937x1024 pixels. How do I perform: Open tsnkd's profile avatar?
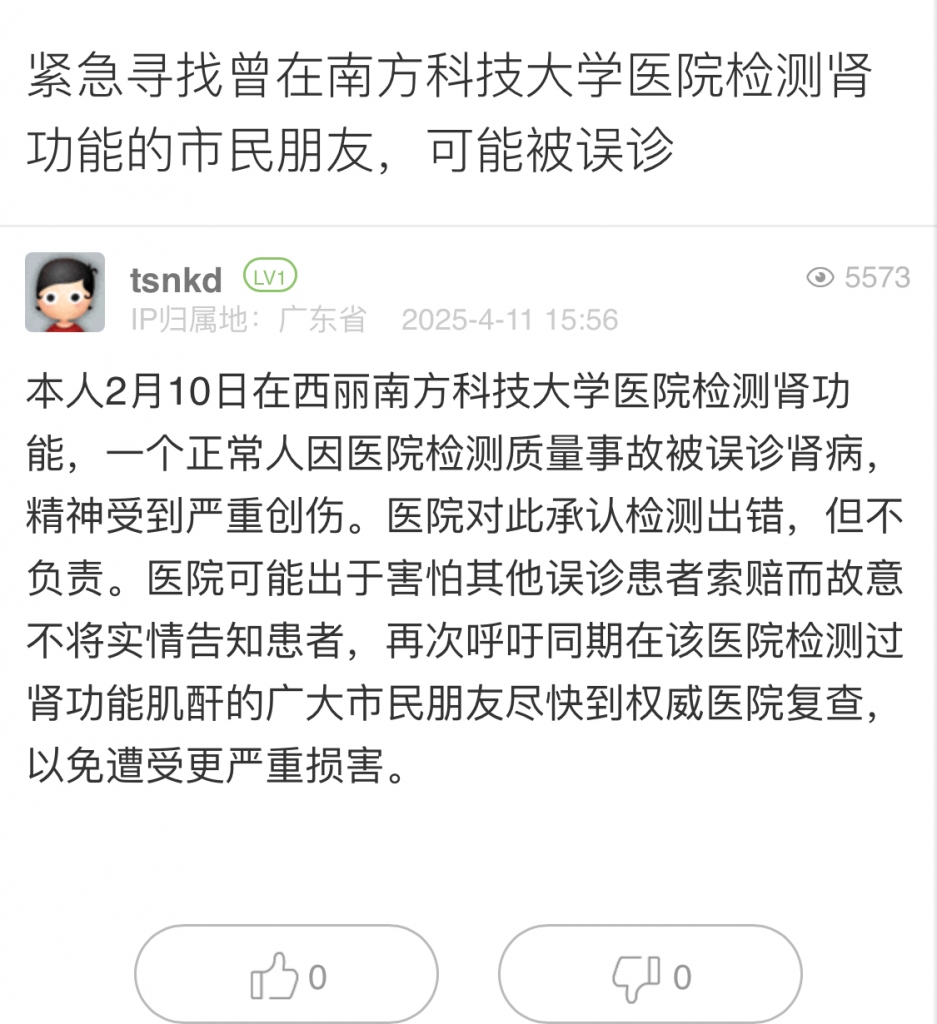[65, 292]
